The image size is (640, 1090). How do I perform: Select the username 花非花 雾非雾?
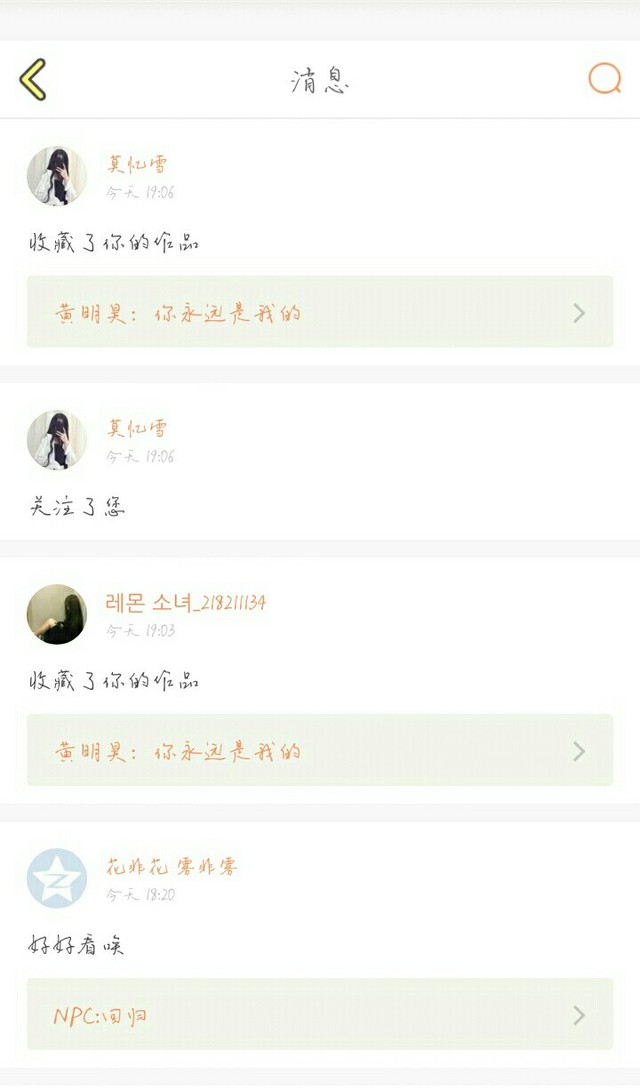pyautogui.click(x=172, y=866)
